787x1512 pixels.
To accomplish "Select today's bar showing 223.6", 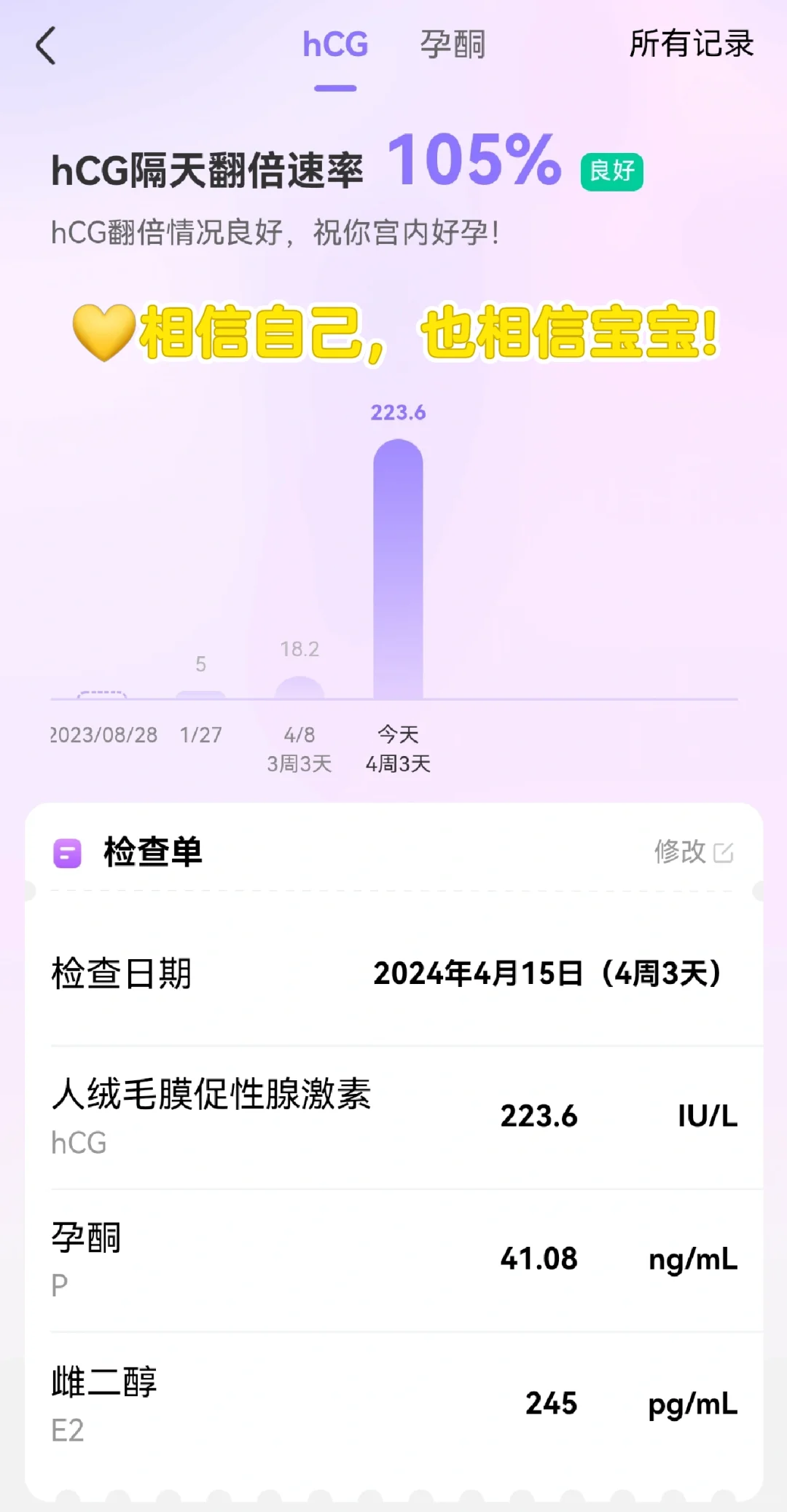I will click(x=398, y=568).
